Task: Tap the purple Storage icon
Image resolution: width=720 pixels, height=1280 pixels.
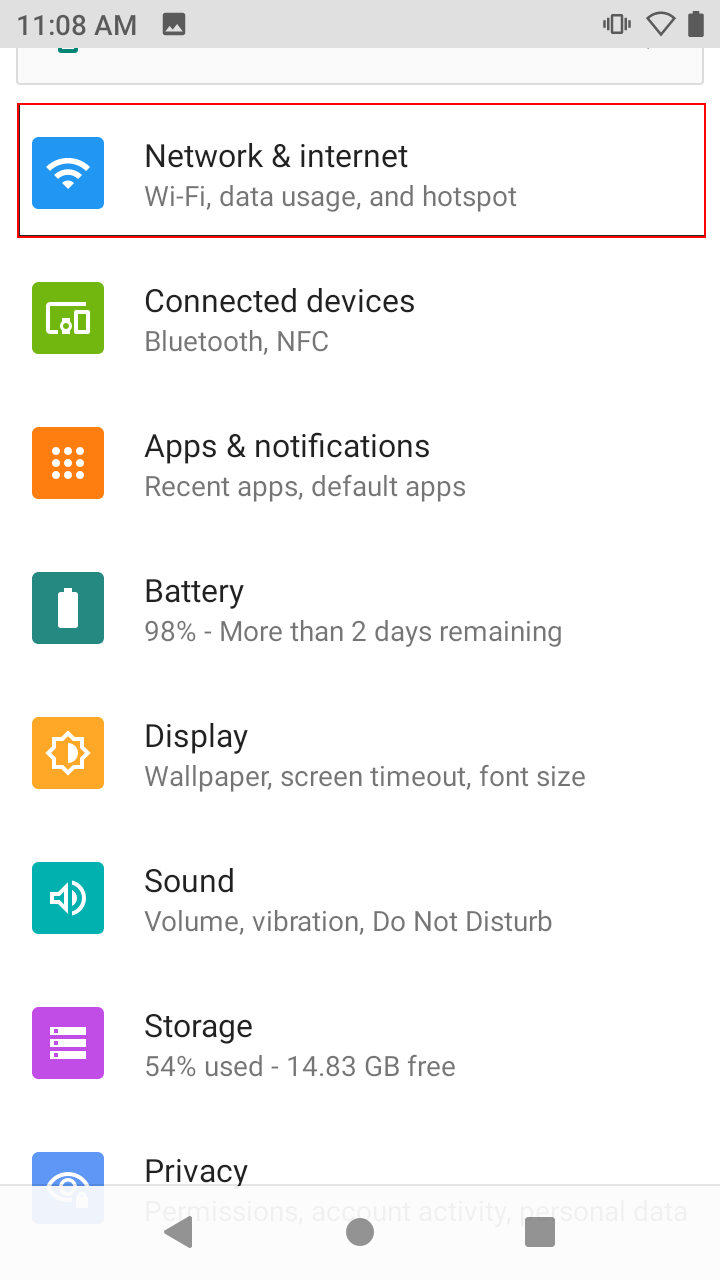Action: coord(67,1043)
